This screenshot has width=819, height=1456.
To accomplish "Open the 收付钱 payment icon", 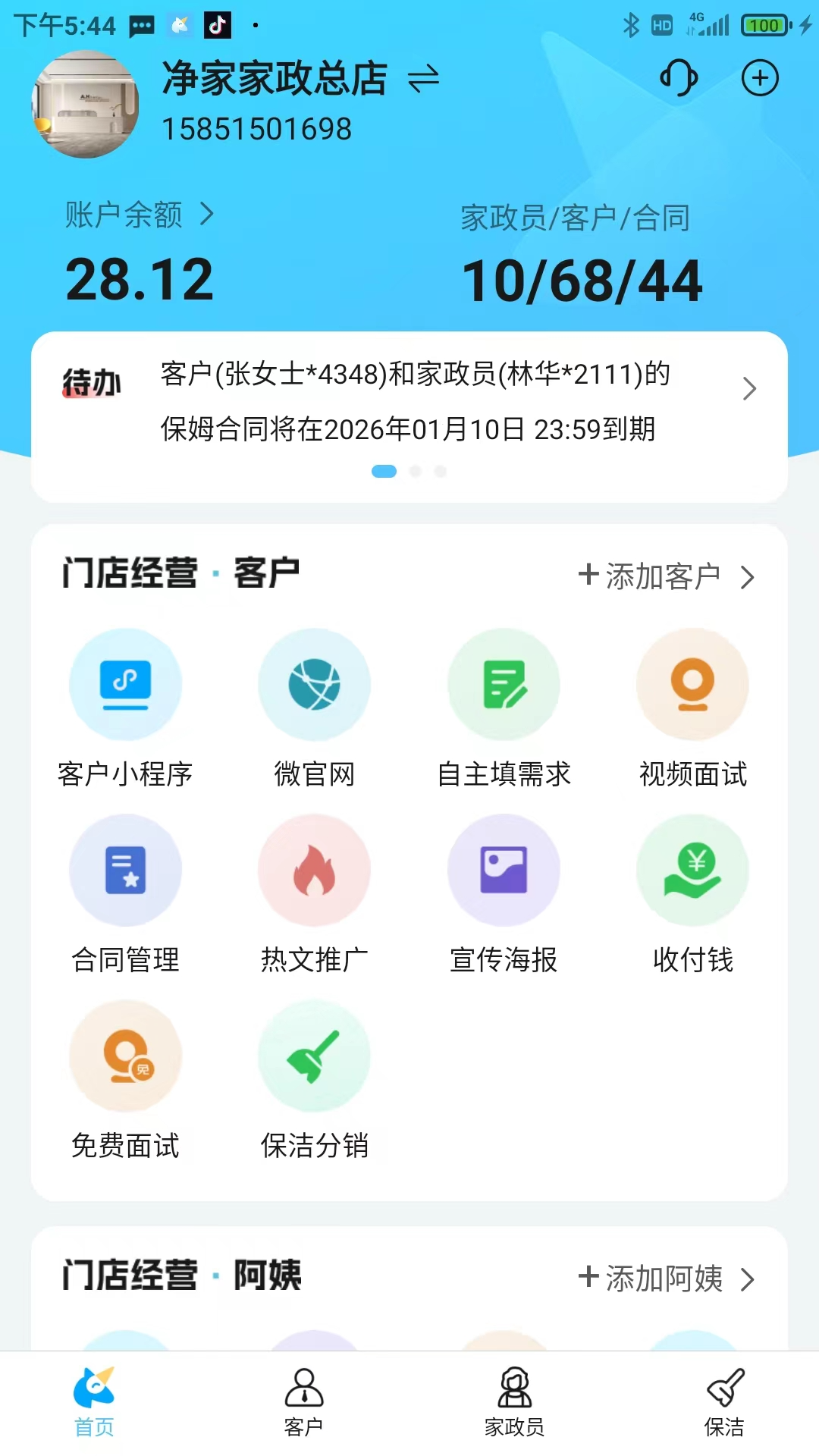I will coord(692,870).
